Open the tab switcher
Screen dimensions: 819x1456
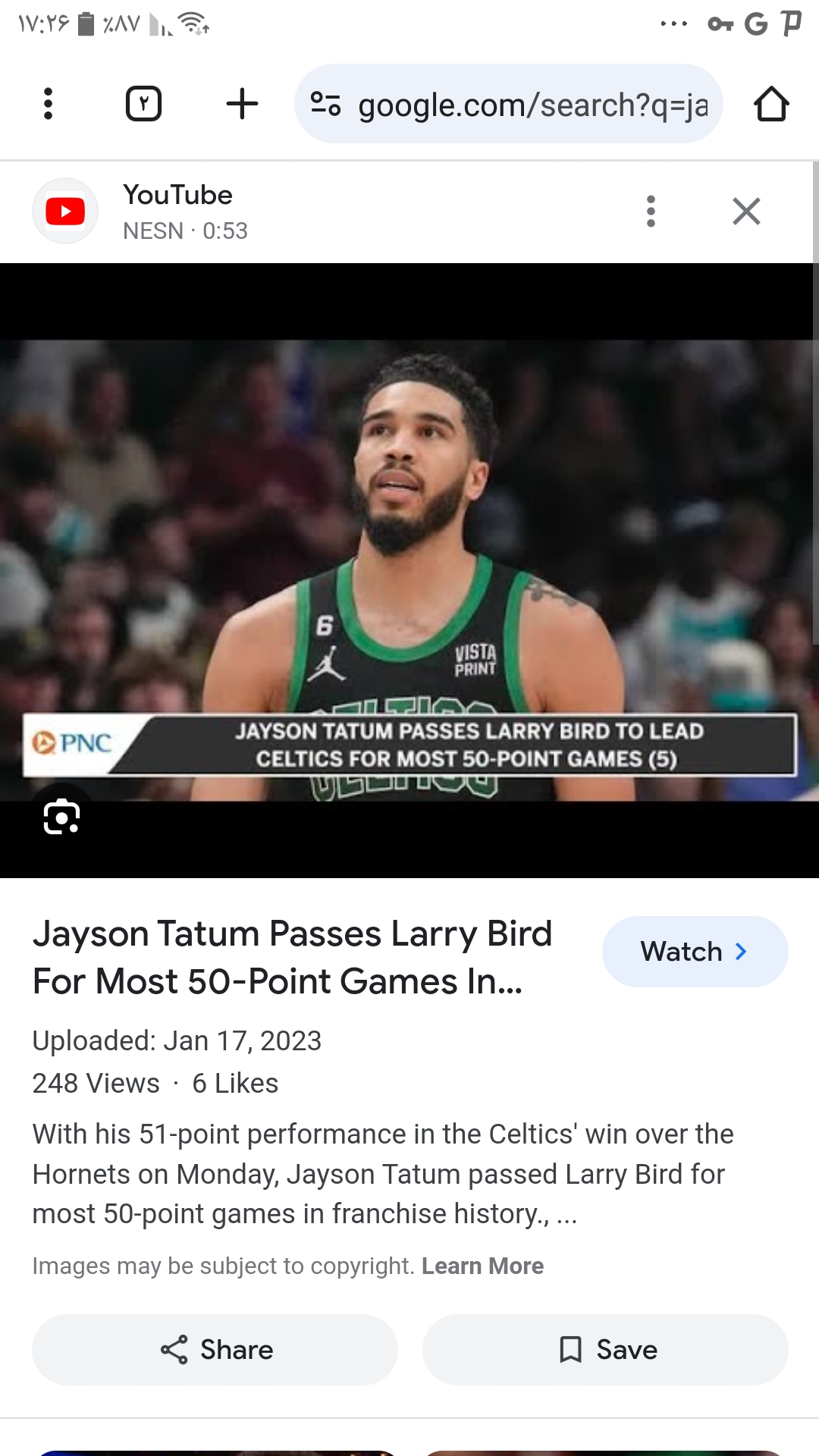pyautogui.click(x=143, y=104)
